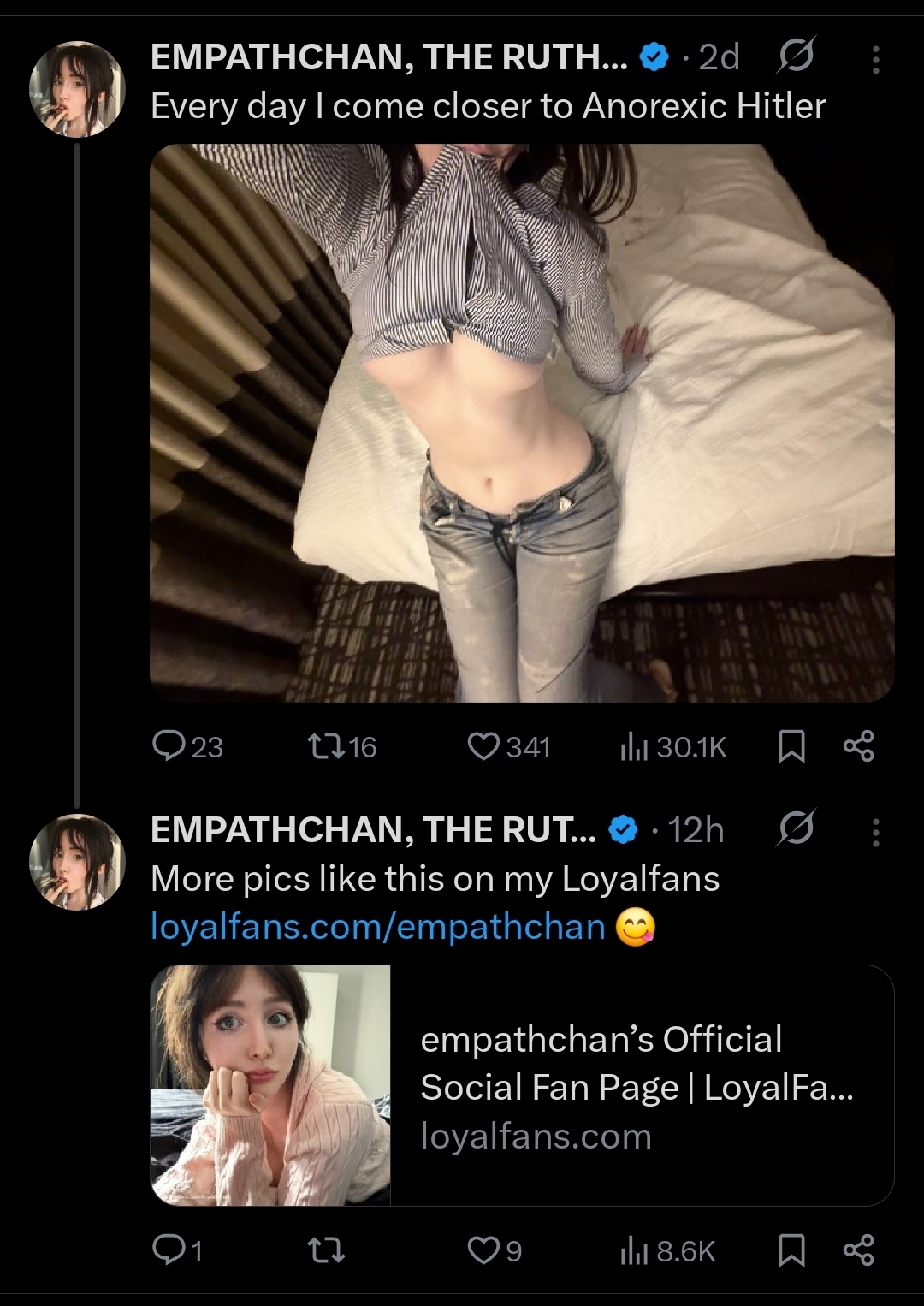Image resolution: width=924 pixels, height=1306 pixels.
Task: Open the loyalfans.com/empathchan link
Action: 377,926
